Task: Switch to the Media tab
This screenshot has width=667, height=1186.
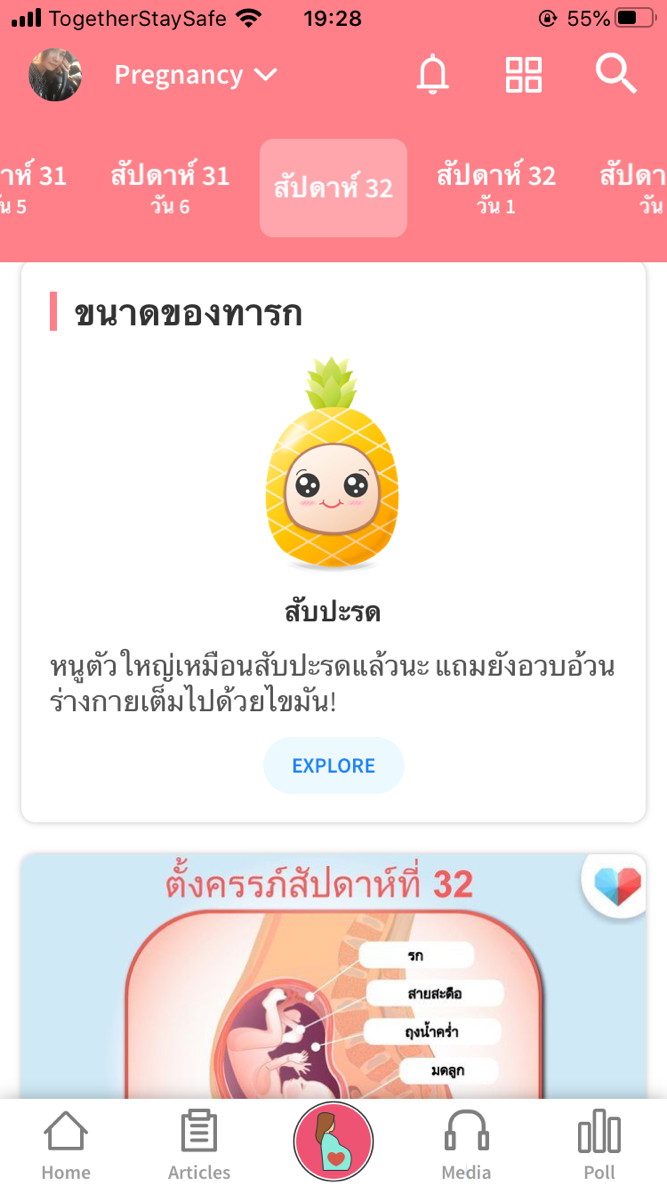Action: [466, 1145]
